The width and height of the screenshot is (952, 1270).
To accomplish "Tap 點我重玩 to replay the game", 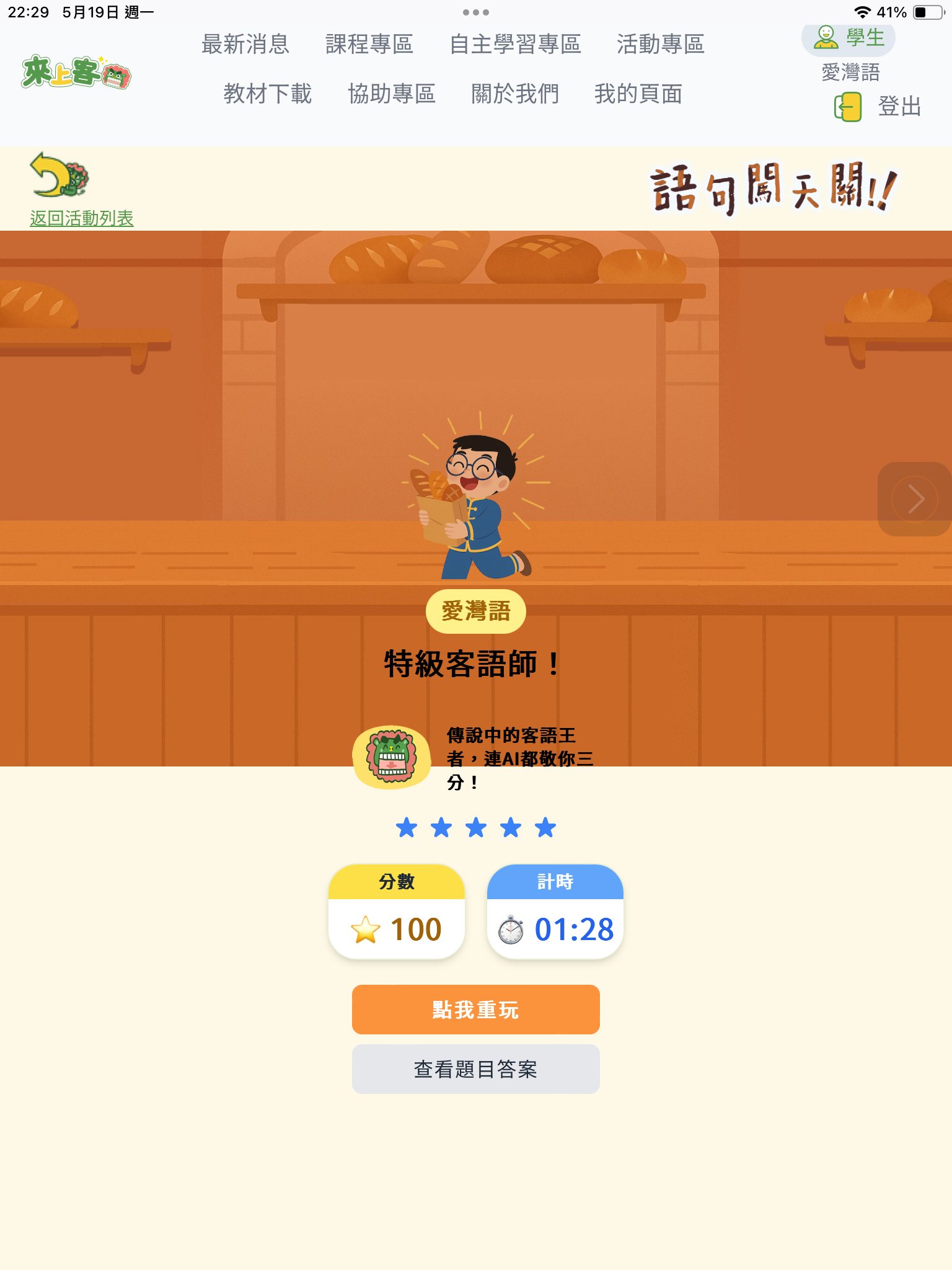I will tap(475, 1009).
